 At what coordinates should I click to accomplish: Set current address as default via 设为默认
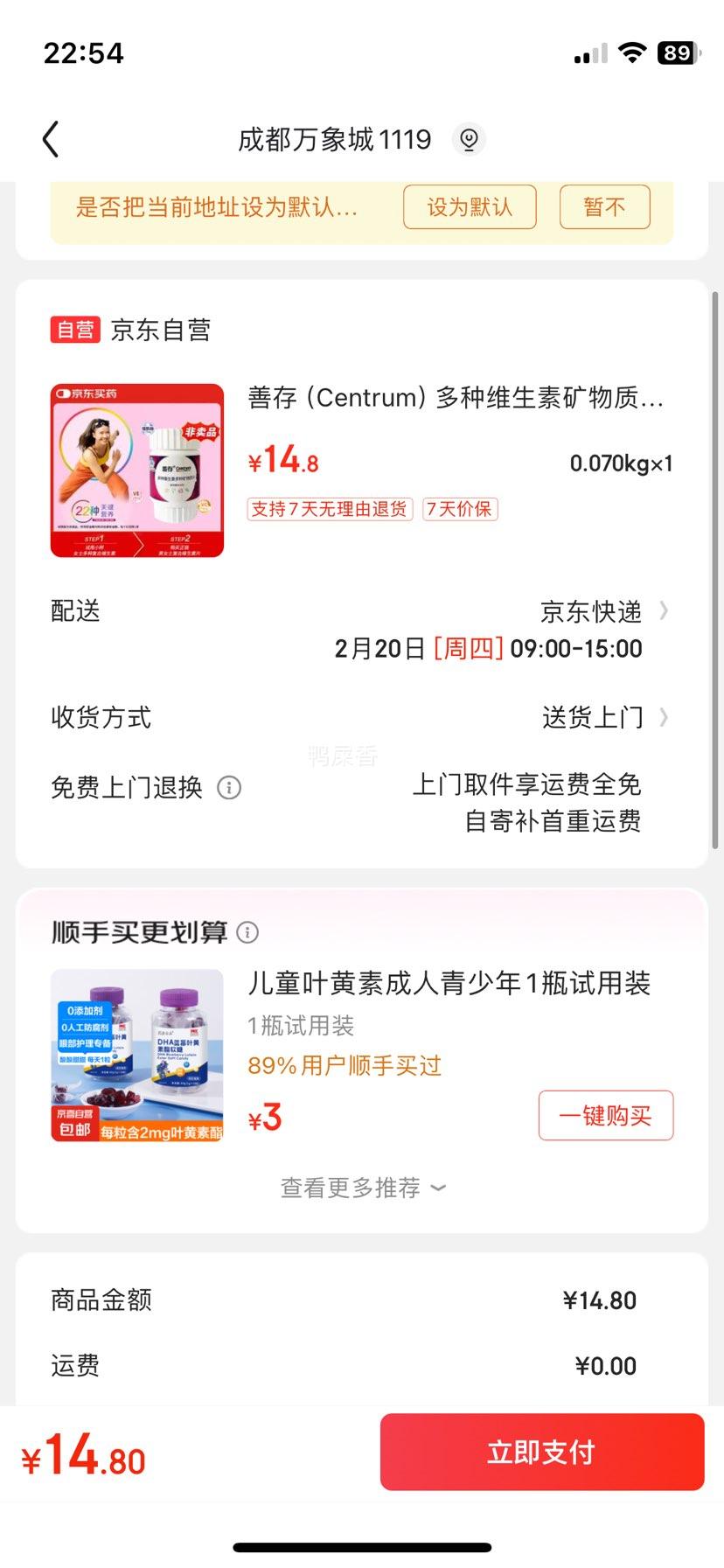tap(469, 207)
